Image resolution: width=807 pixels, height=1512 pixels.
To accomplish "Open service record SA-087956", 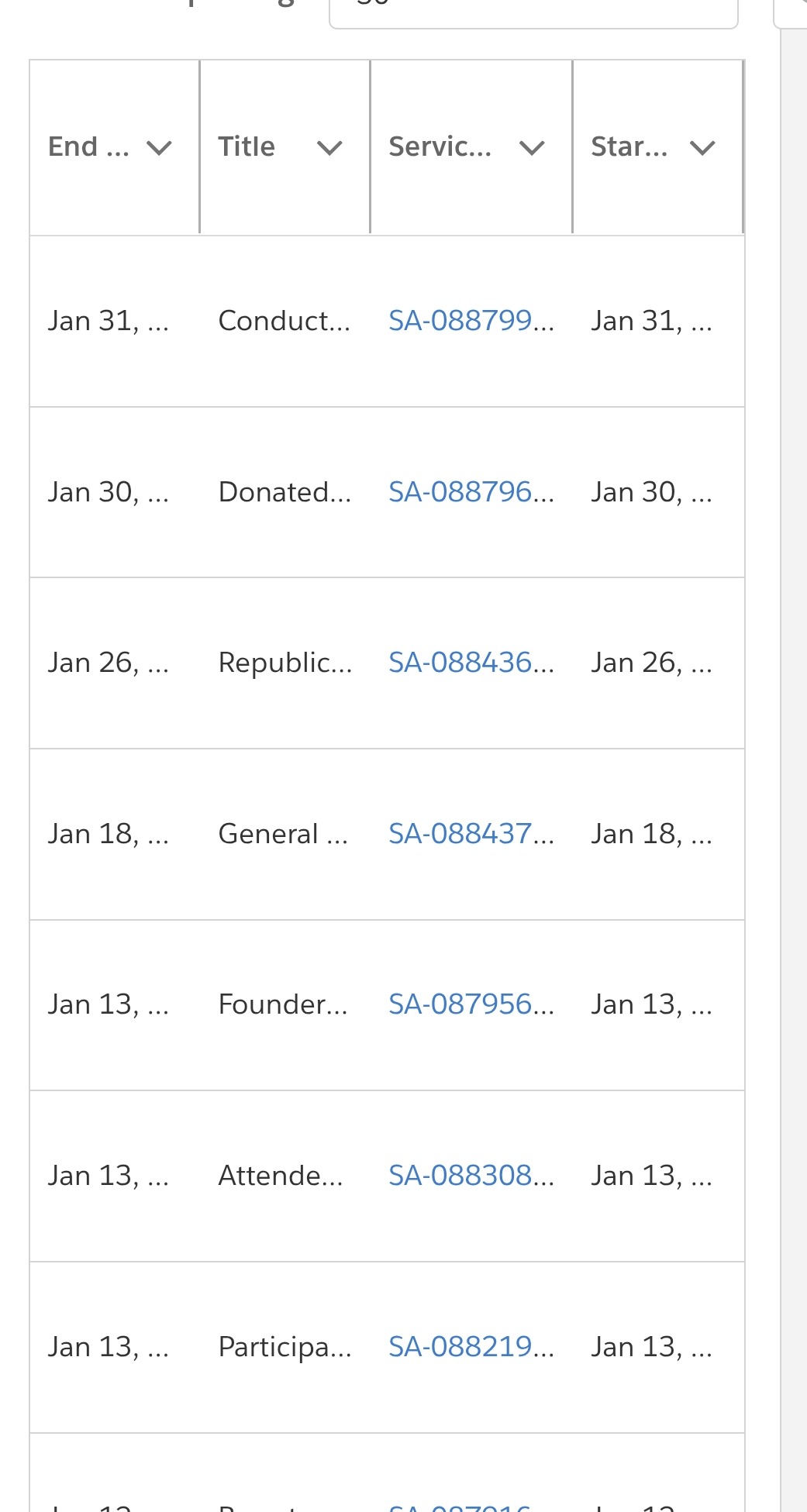I will [x=471, y=1004].
